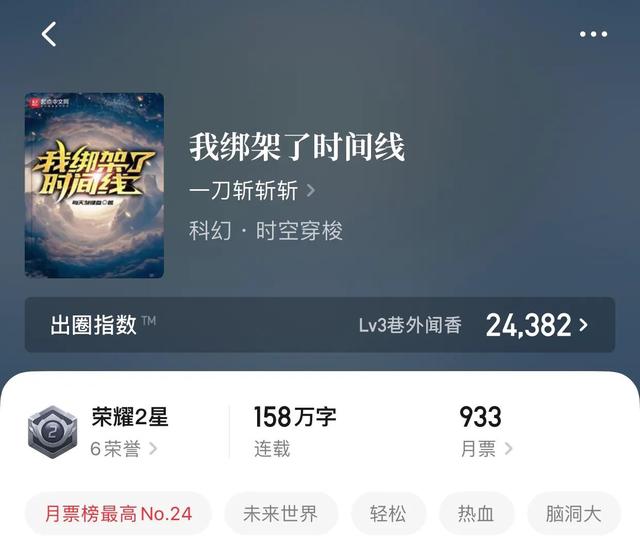Select the 热血 tag
Screen dimensions: 640x549
click(x=477, y=514)
